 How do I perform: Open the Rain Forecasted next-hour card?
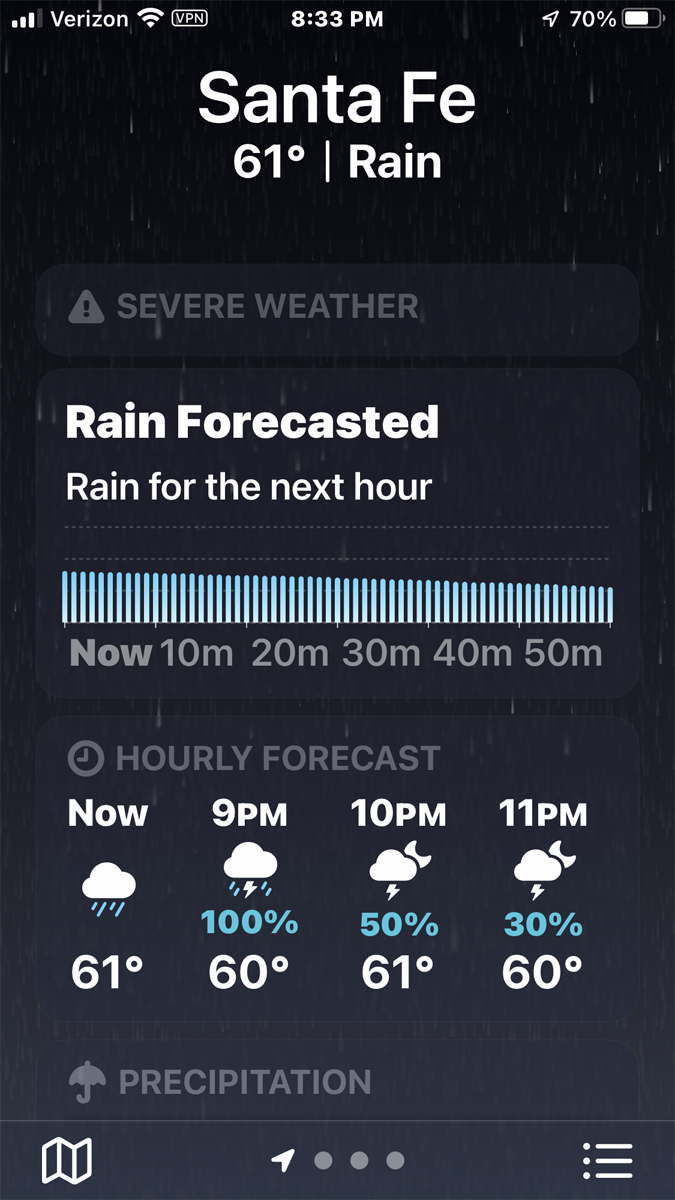(x=337, y=534)
